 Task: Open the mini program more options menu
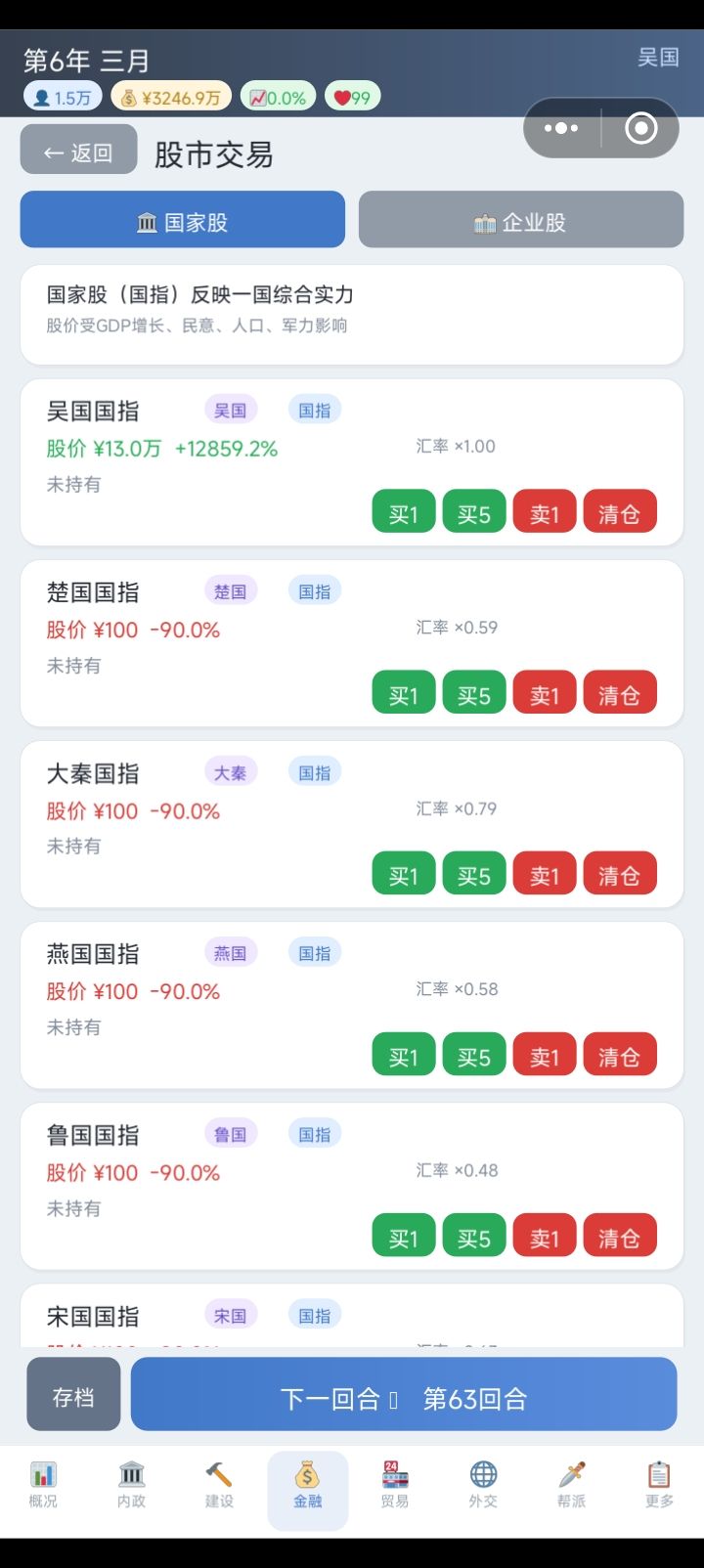click(x=561, y=128)
